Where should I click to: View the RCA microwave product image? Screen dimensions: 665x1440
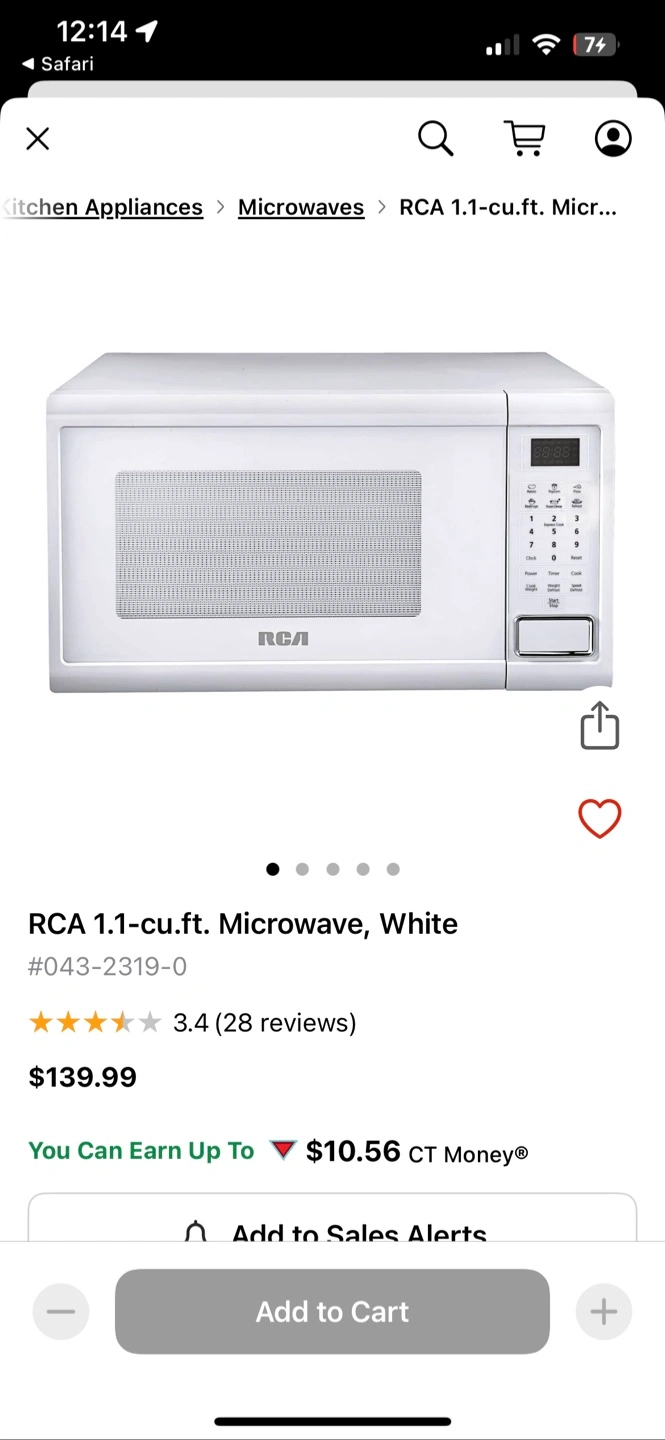[x=331, y=521]
